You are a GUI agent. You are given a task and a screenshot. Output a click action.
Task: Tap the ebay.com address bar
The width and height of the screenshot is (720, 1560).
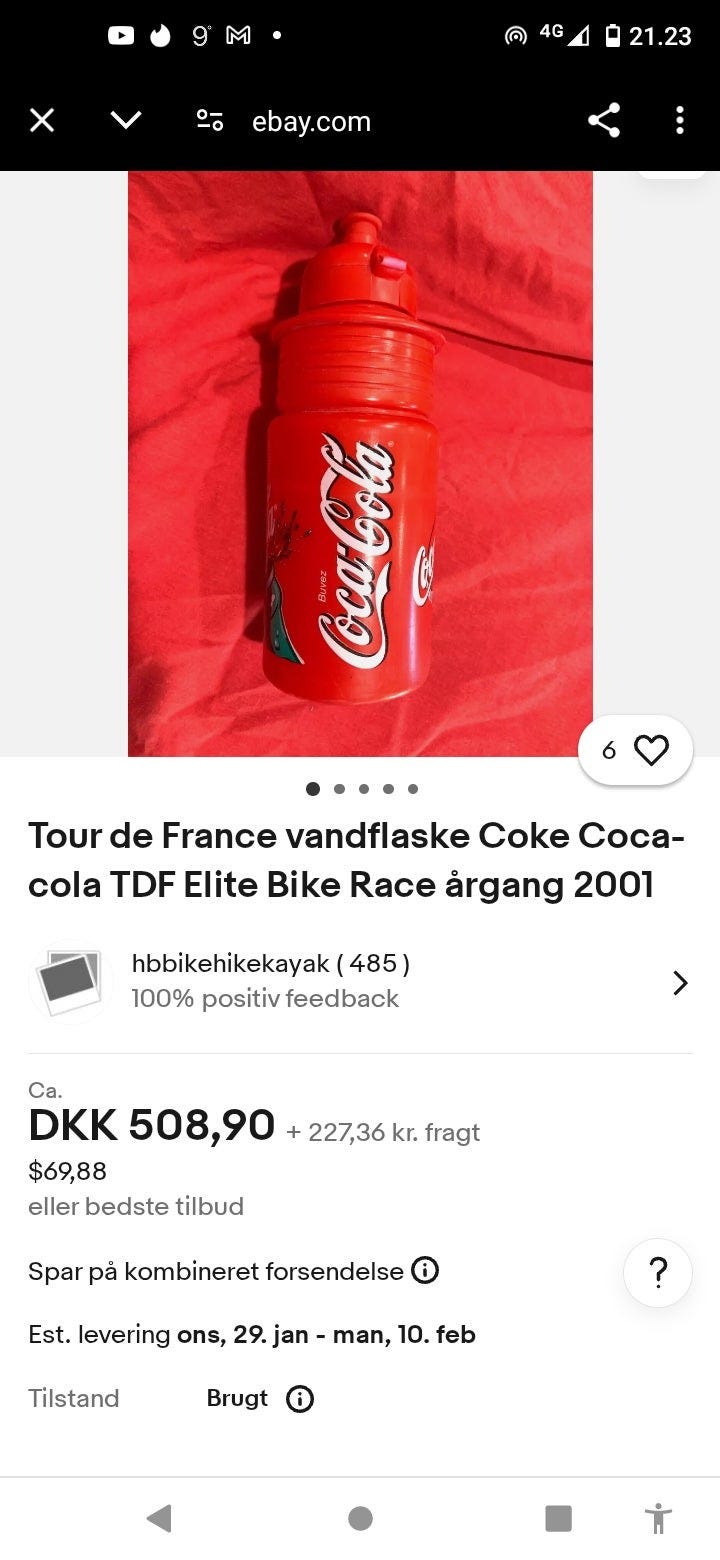311,120
